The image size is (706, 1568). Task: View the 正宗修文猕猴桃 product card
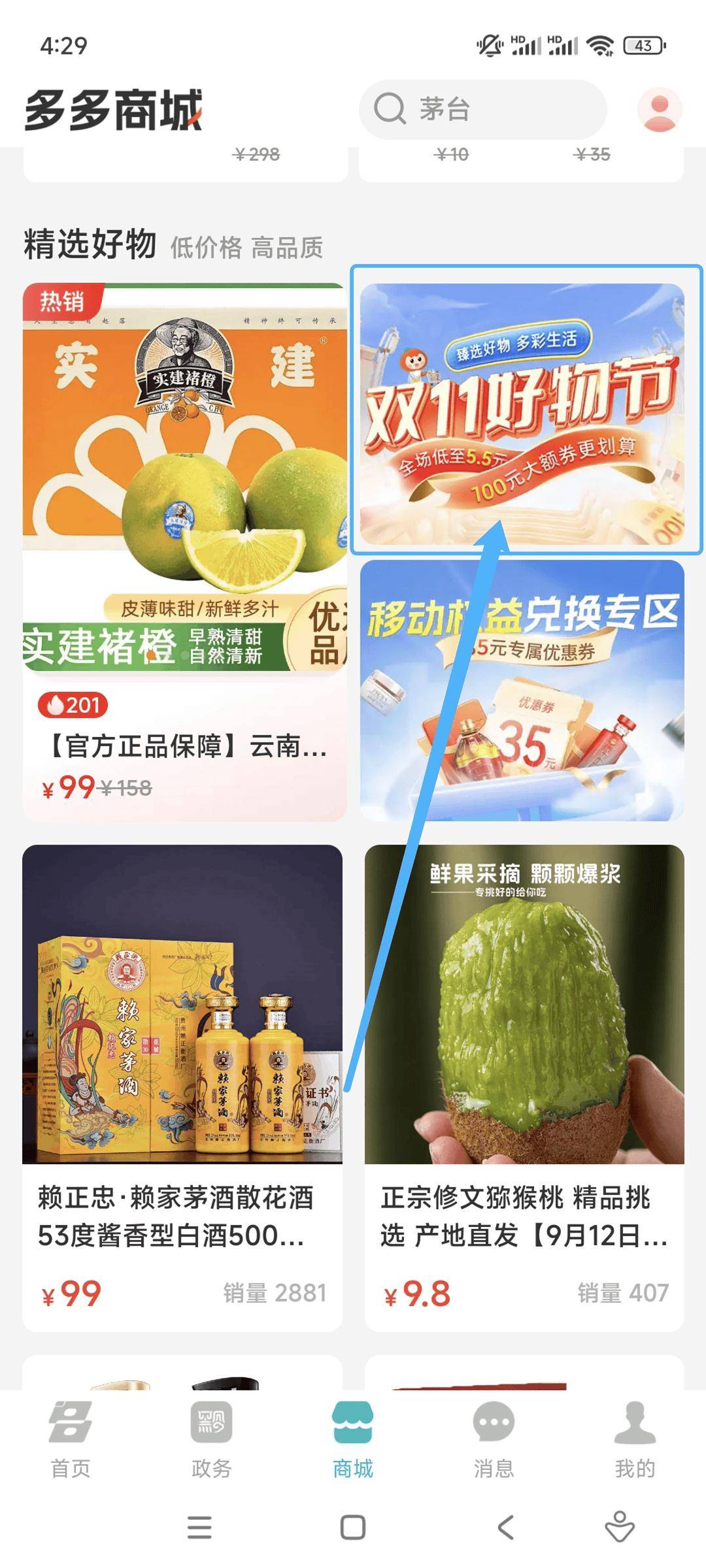[x=524, y=1087]
